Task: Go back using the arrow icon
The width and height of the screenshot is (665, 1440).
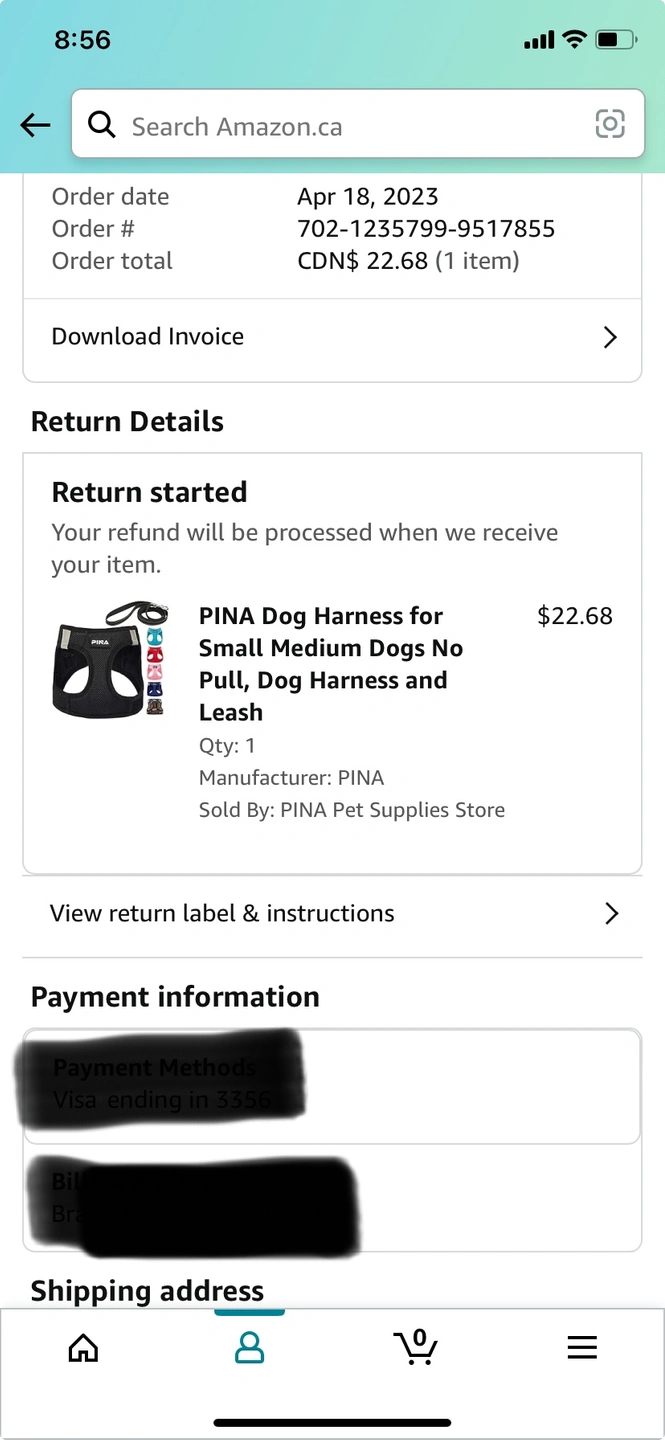Action: pyautogui.click(x=35, y=125)
